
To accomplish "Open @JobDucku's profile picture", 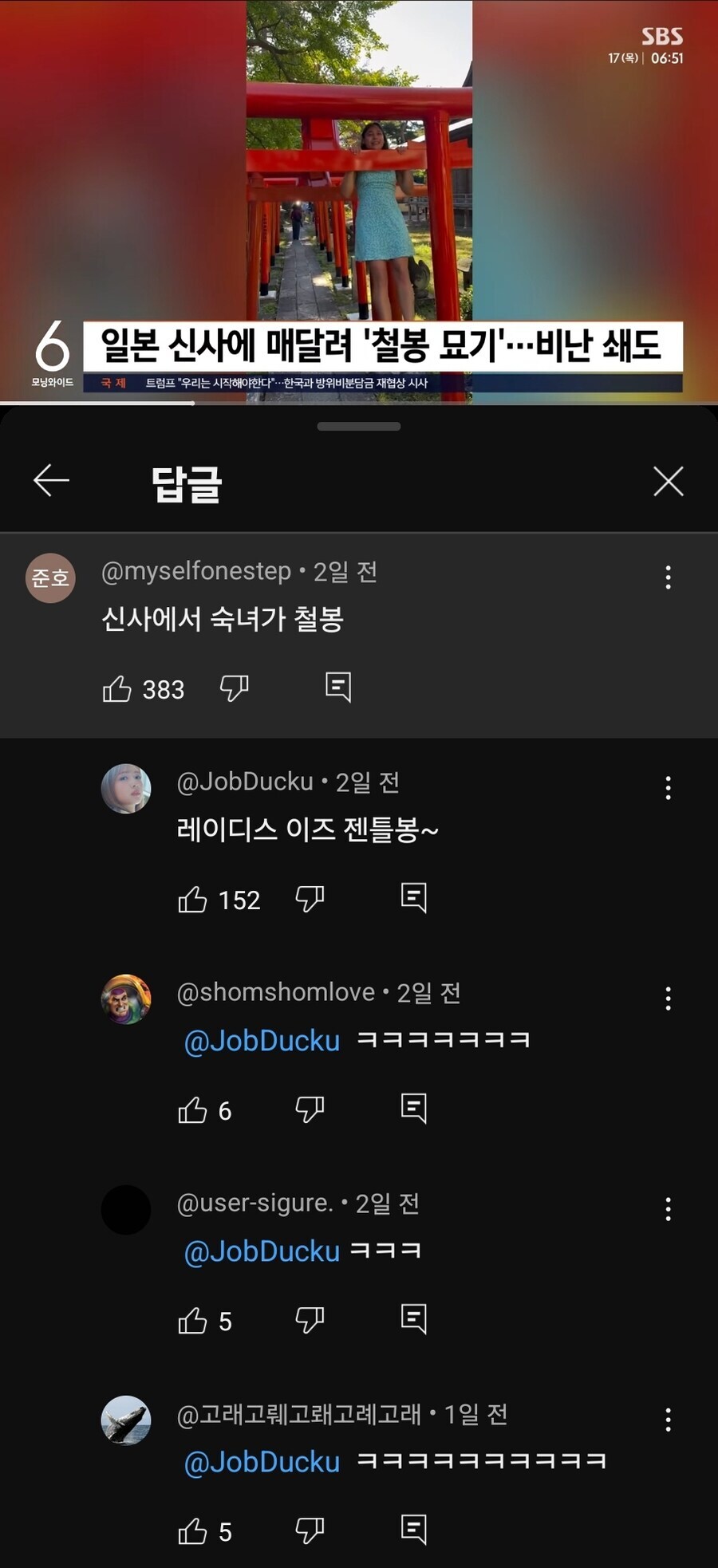I will [126, 789].
